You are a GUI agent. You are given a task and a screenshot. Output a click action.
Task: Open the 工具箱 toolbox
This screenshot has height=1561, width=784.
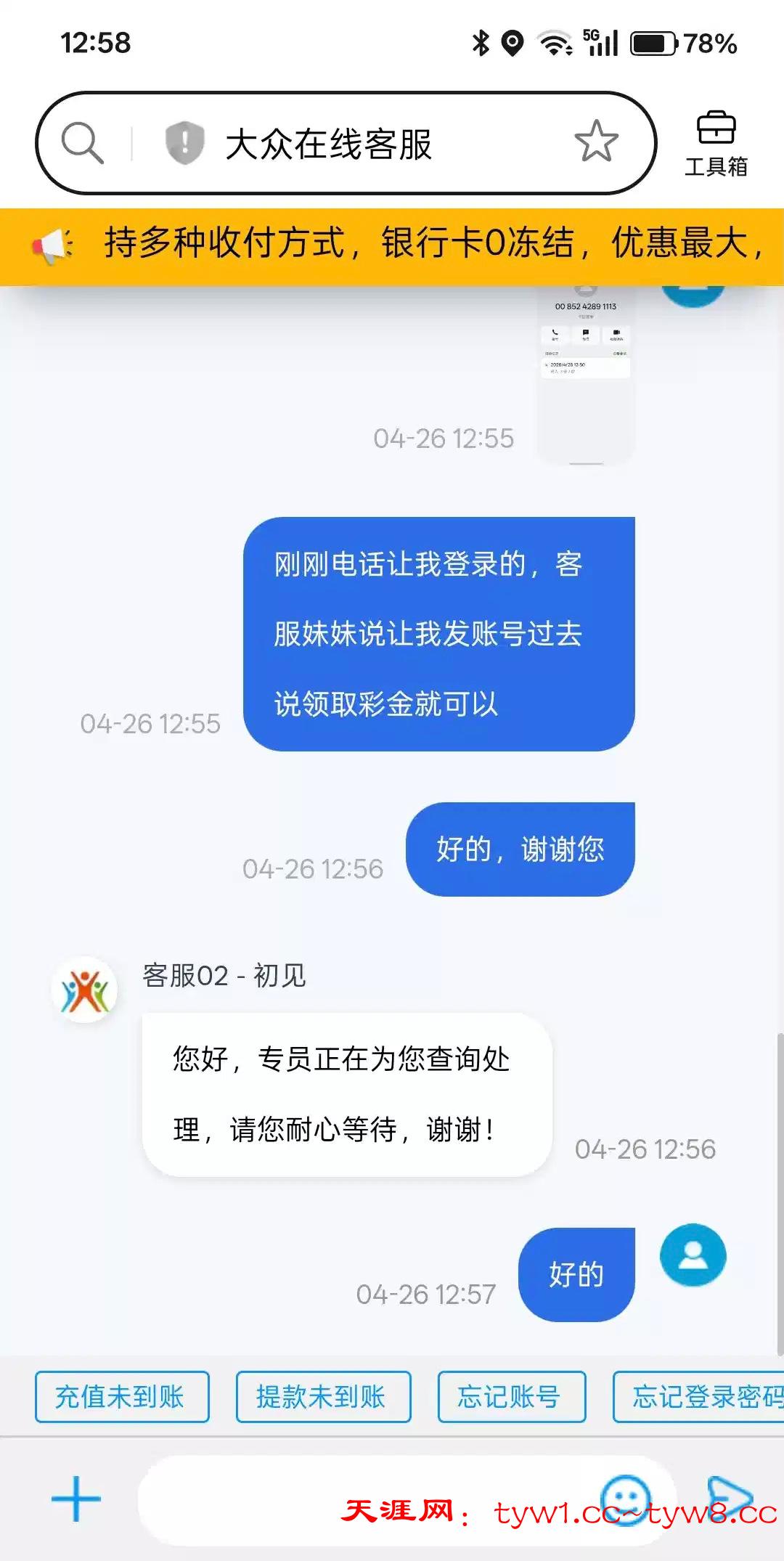[x=716, y=144]
